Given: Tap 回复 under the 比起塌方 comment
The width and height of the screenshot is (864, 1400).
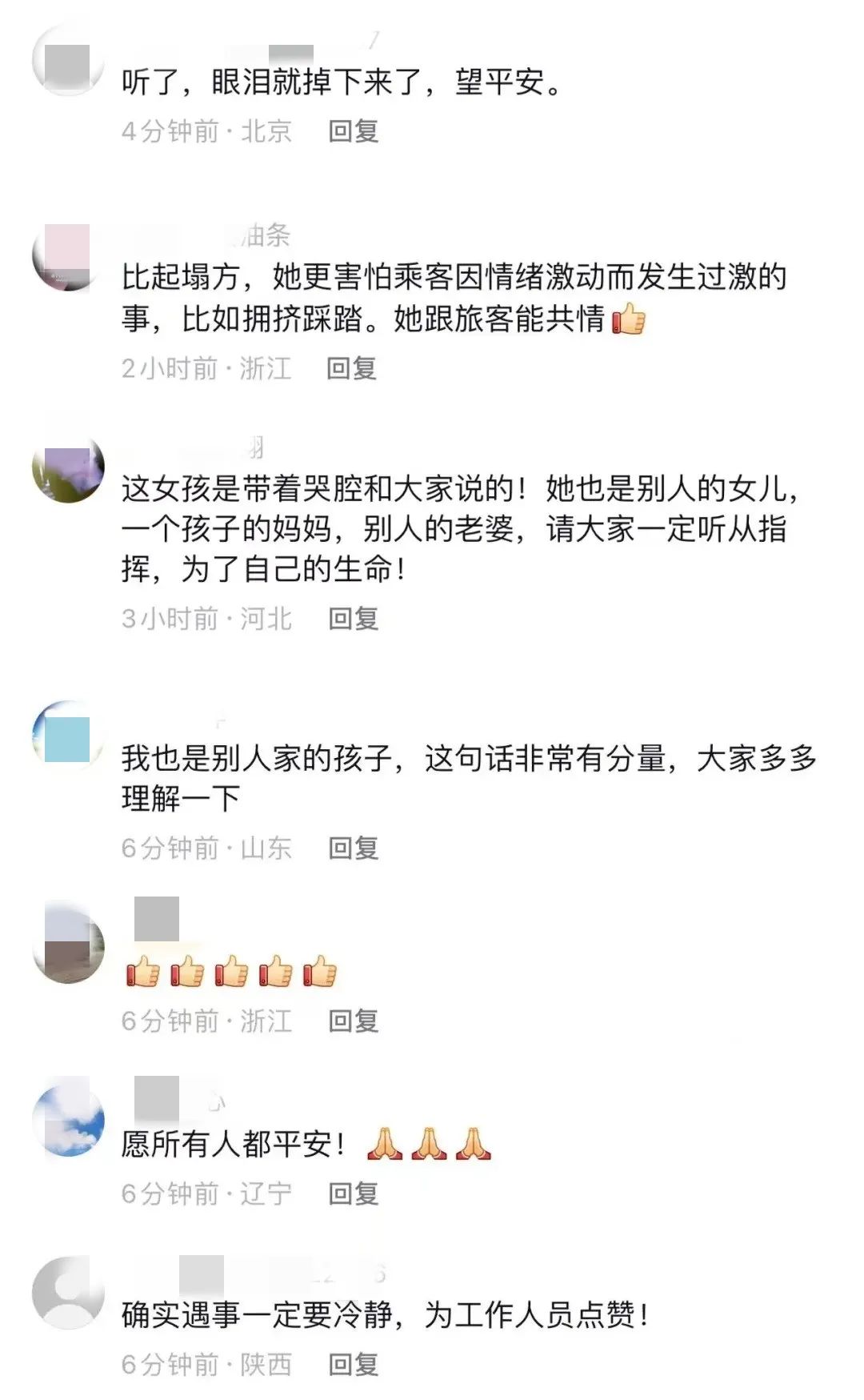Looking at the screenshot, I should (351, 368).
